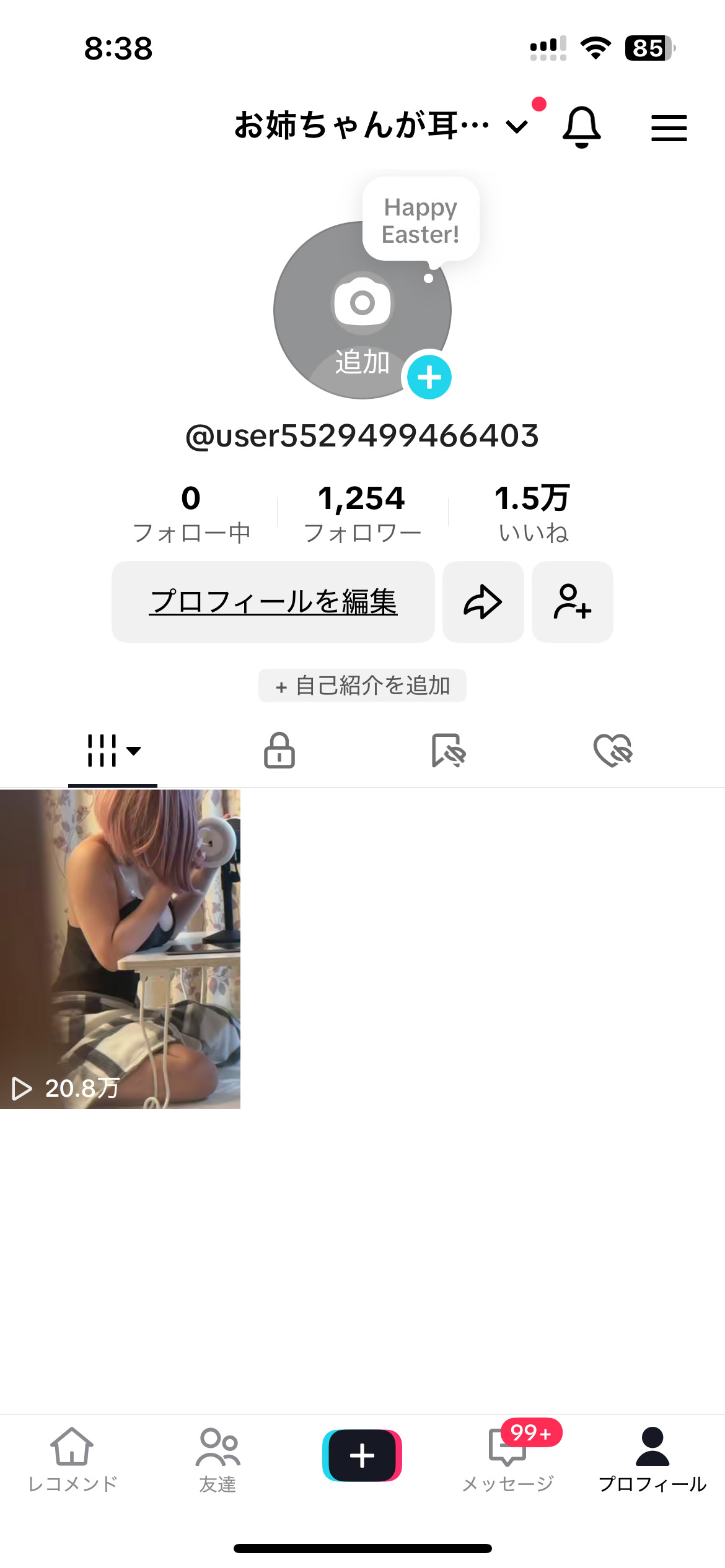Share this profile
Viewport: 725px width, 1568px height.
click(x=483, y=602)
